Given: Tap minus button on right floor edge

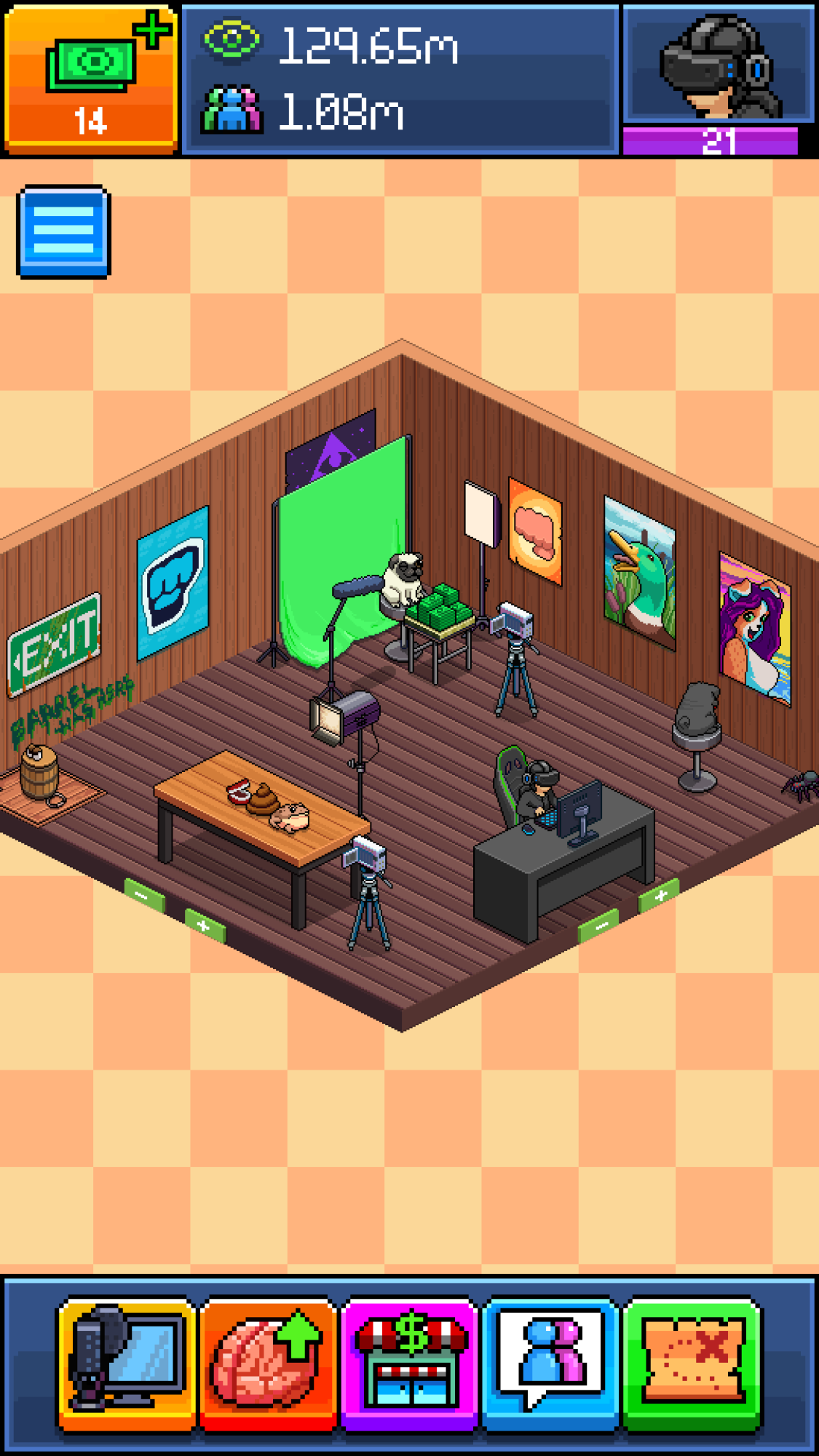Looking at the screenshot, I should (598, 926).
